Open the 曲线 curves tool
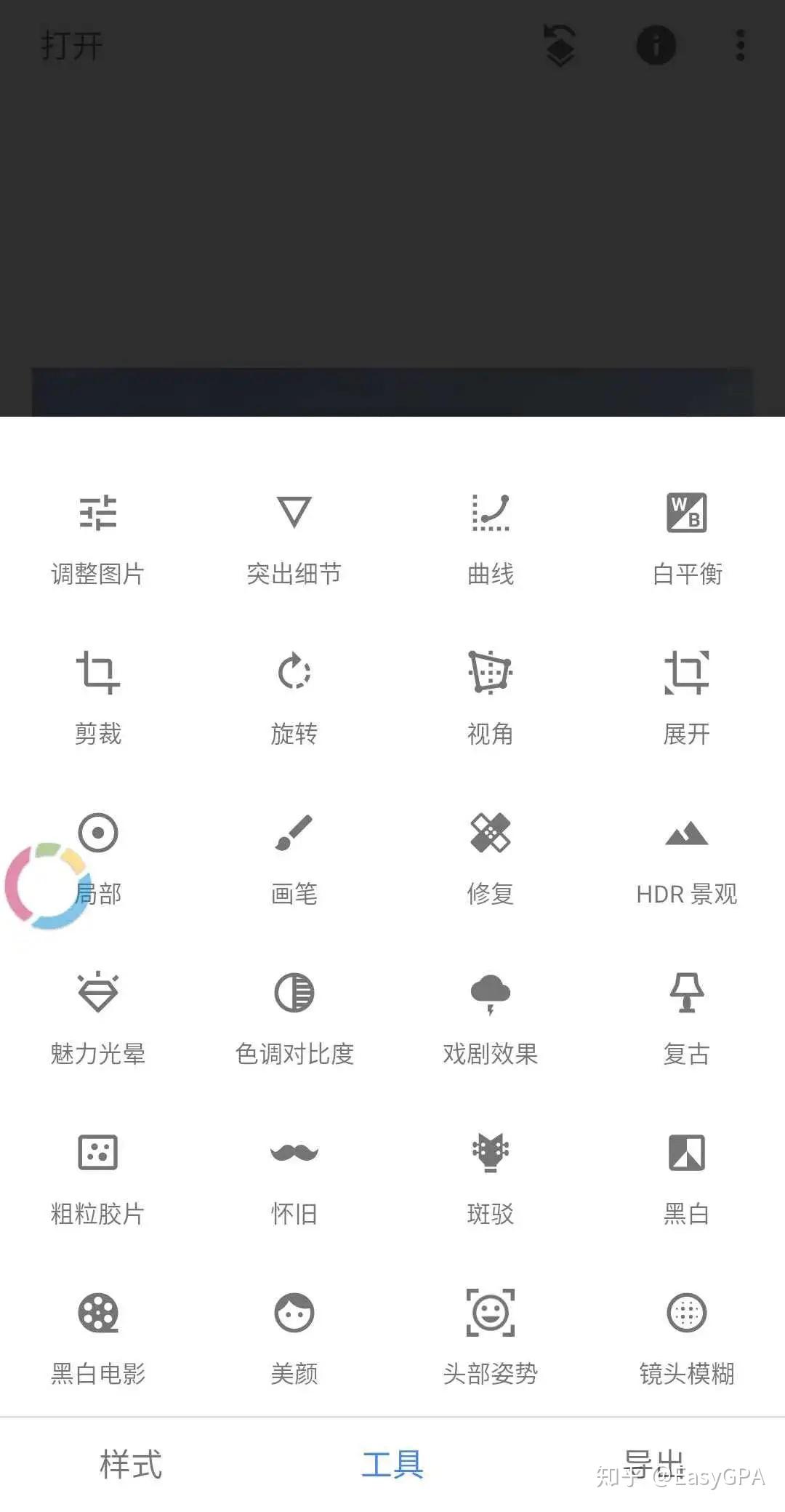Viewport: 785px width, 1512px height. point(491,540)
